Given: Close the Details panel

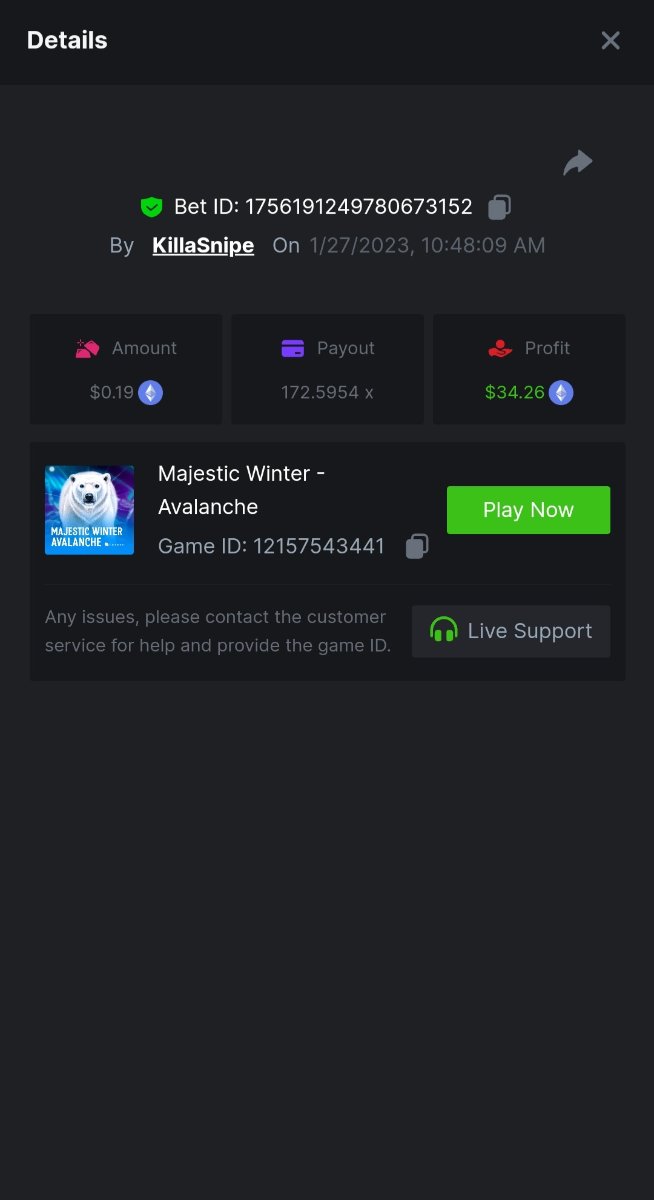Looking at the screenshot, I should point(610,41).
